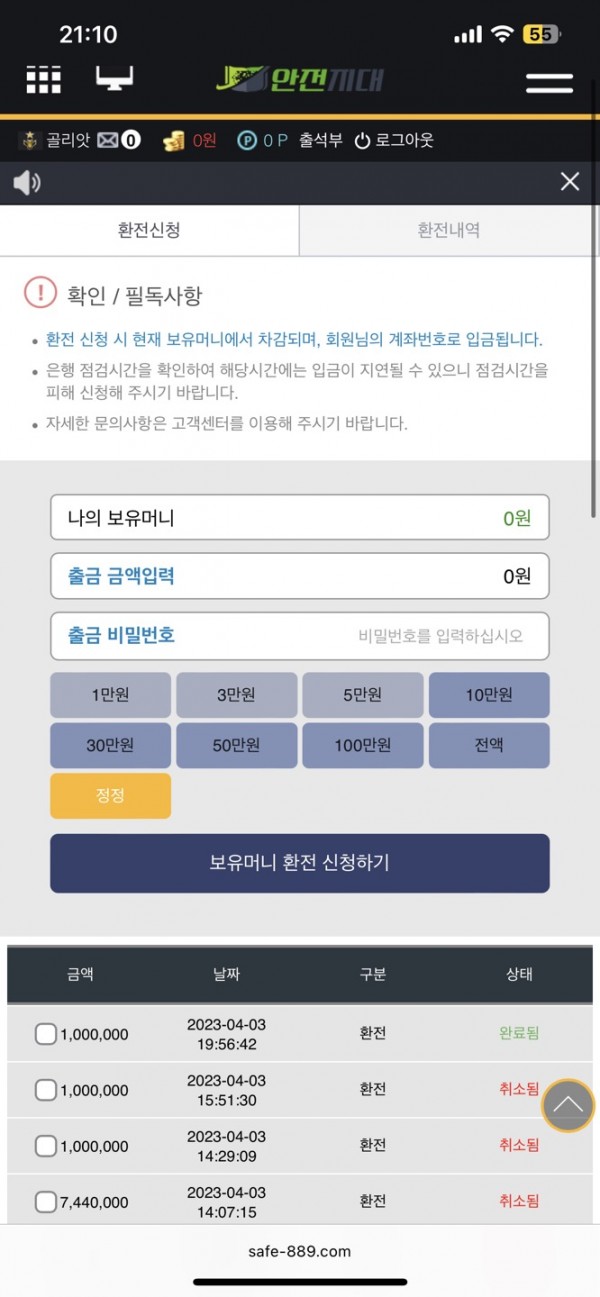Image resolution: width=600 pixels, height=1297 pixels.
Task: Open the 출석부 attendance link
Action: (321, 141)
